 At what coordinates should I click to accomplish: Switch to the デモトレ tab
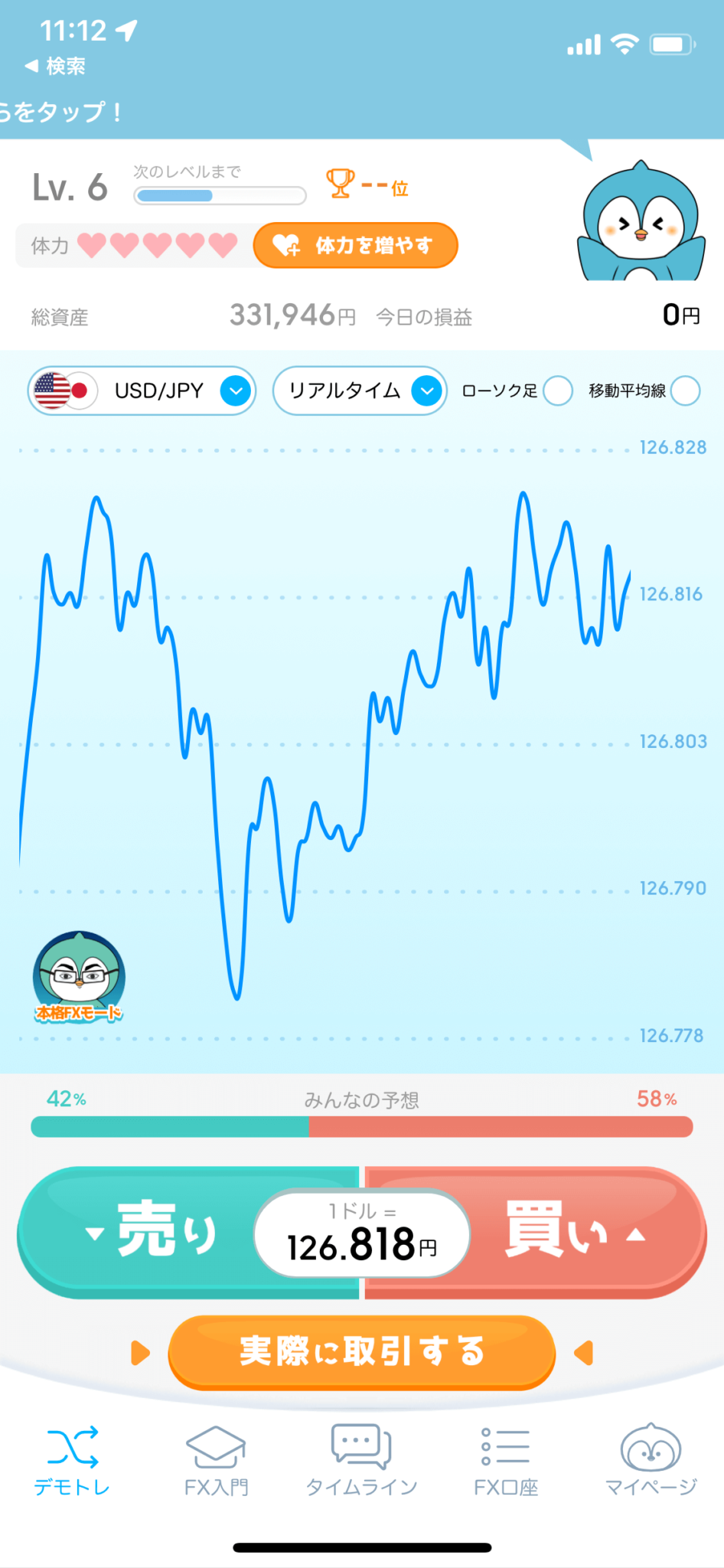[x=72, y=1461]
